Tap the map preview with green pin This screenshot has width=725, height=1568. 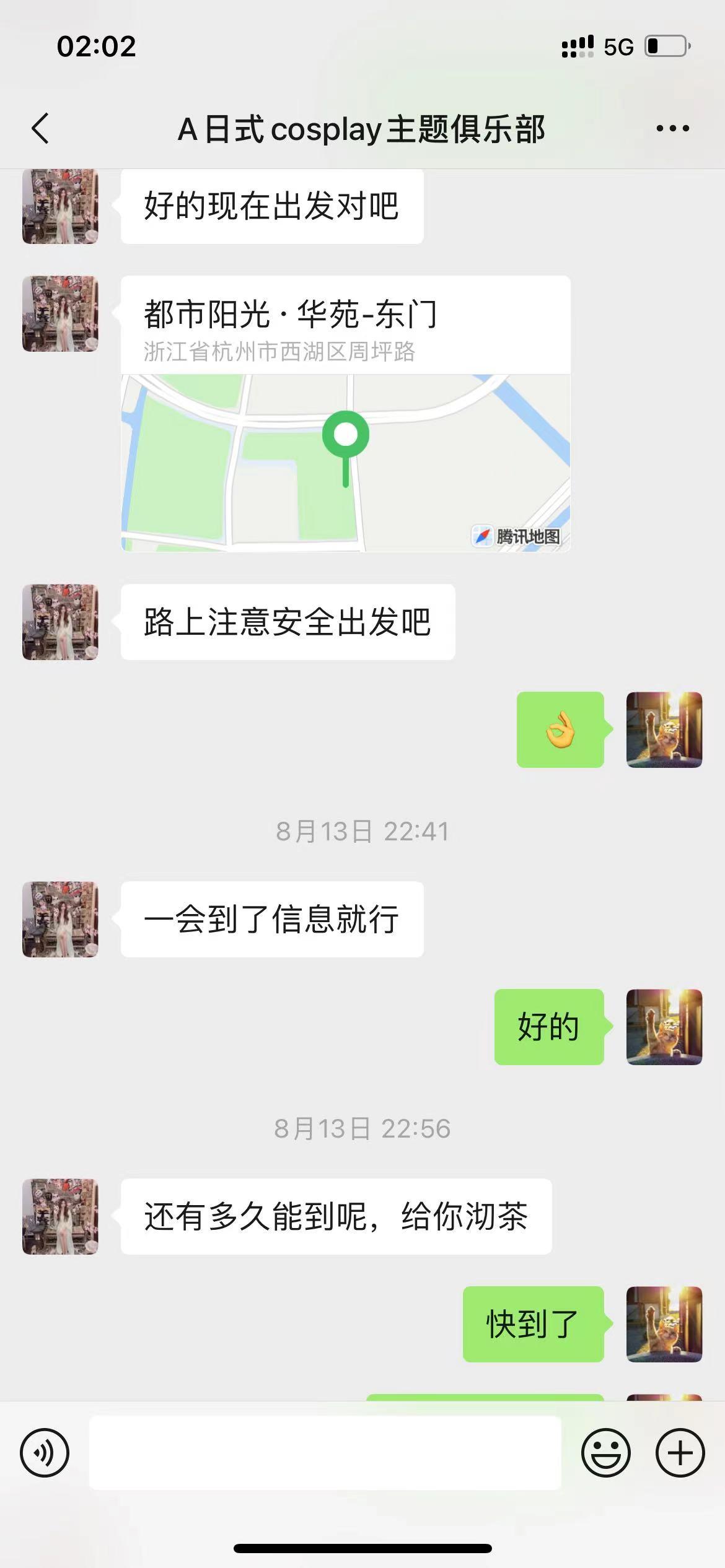(x=345, y=461)
